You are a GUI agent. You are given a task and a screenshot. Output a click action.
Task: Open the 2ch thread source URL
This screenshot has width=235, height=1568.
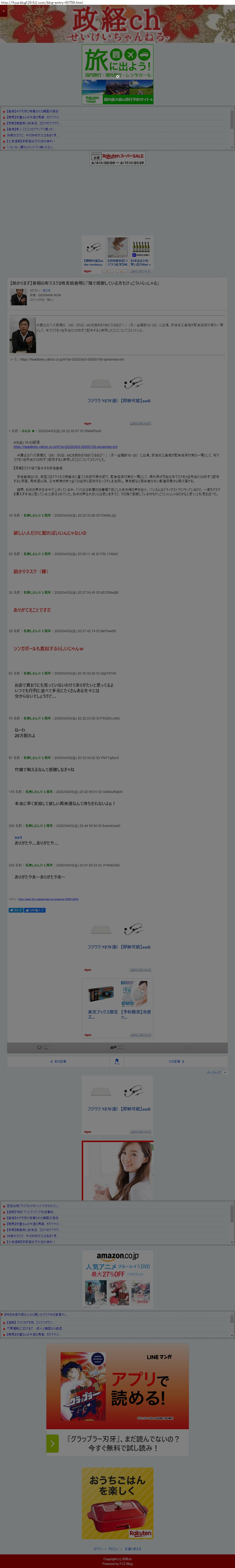click(48, 899)
